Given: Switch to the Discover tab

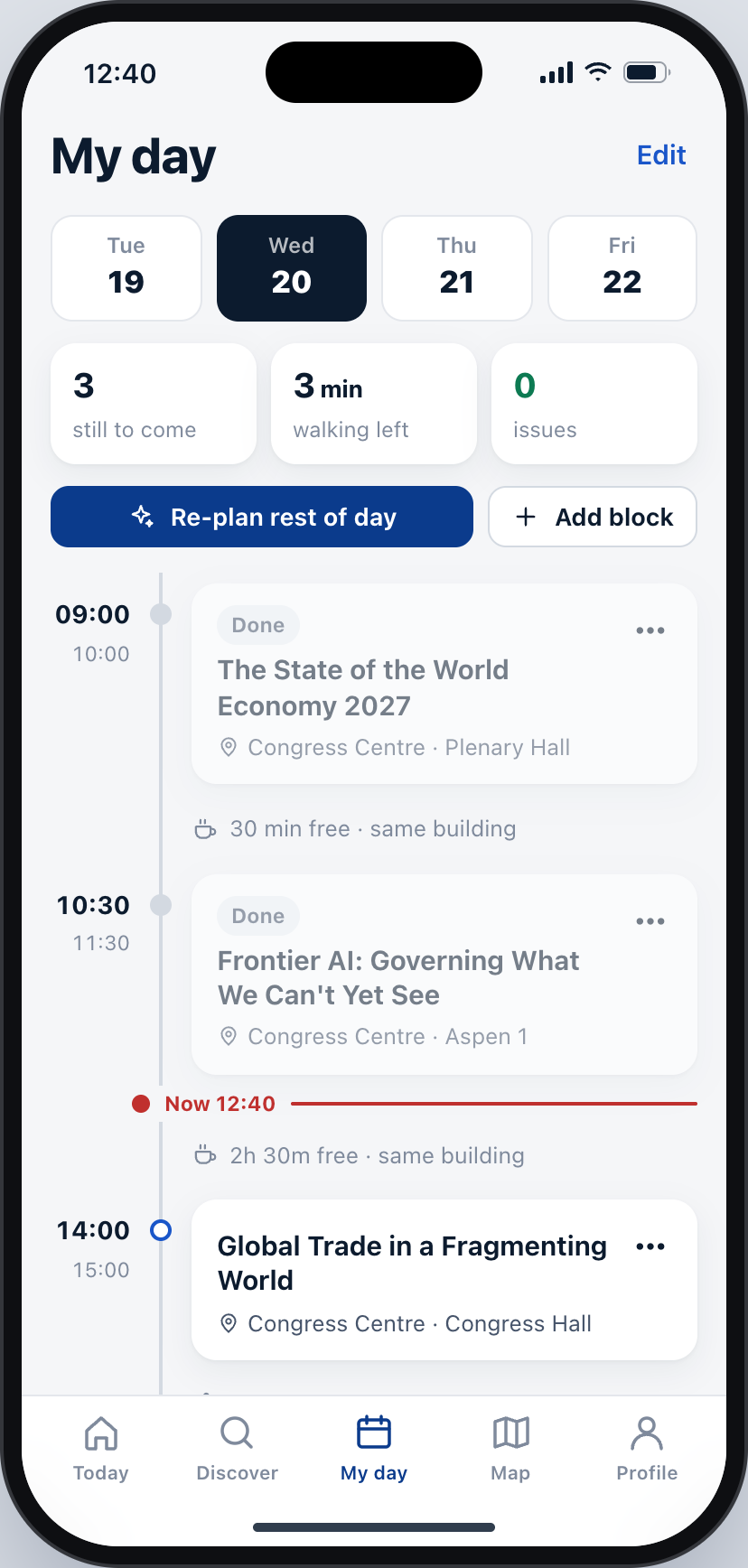Looking at the screenshot, I should point(237,1449).
